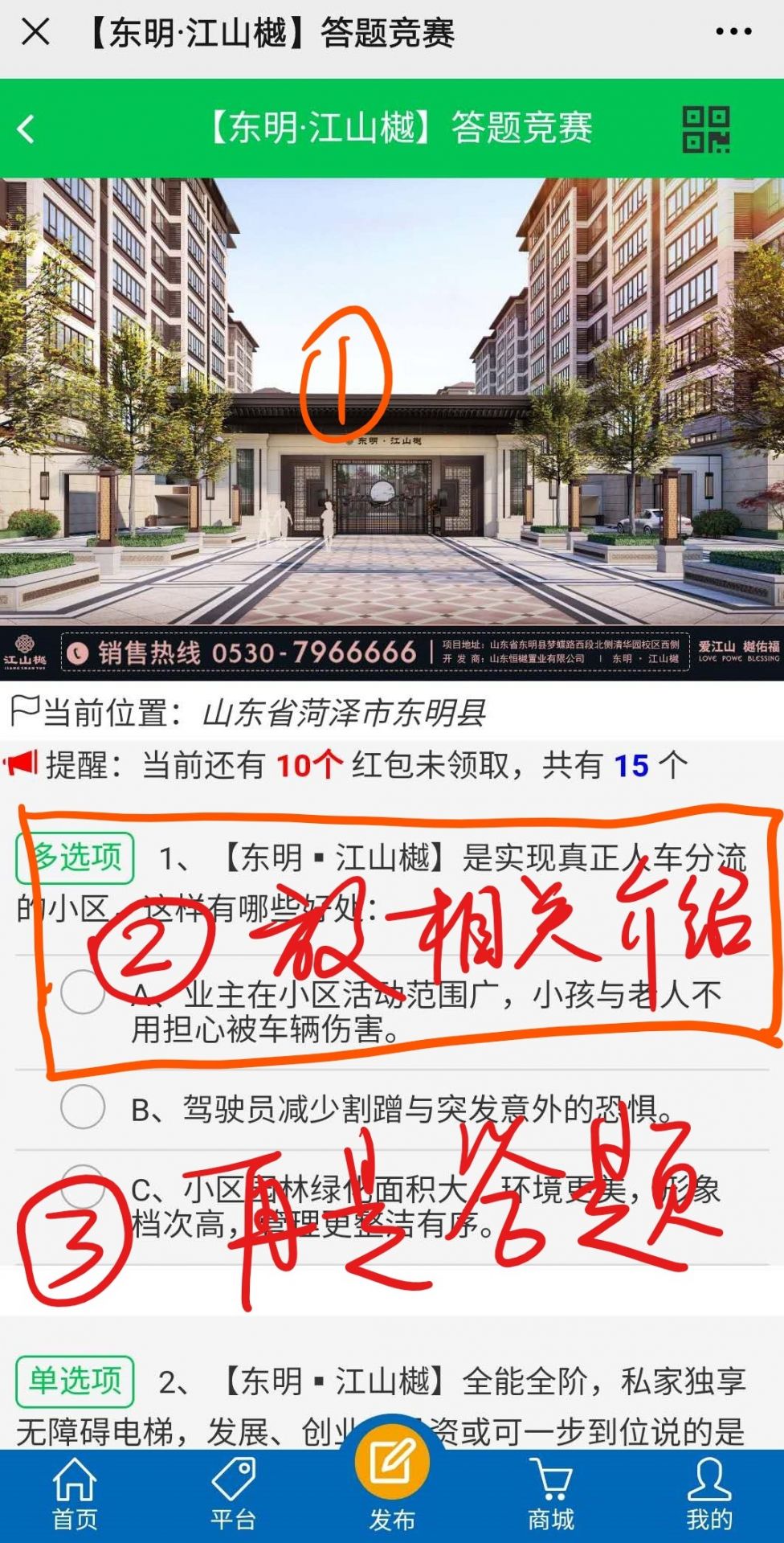Switch to the 我的 tab

click(x=708, y=1493)
